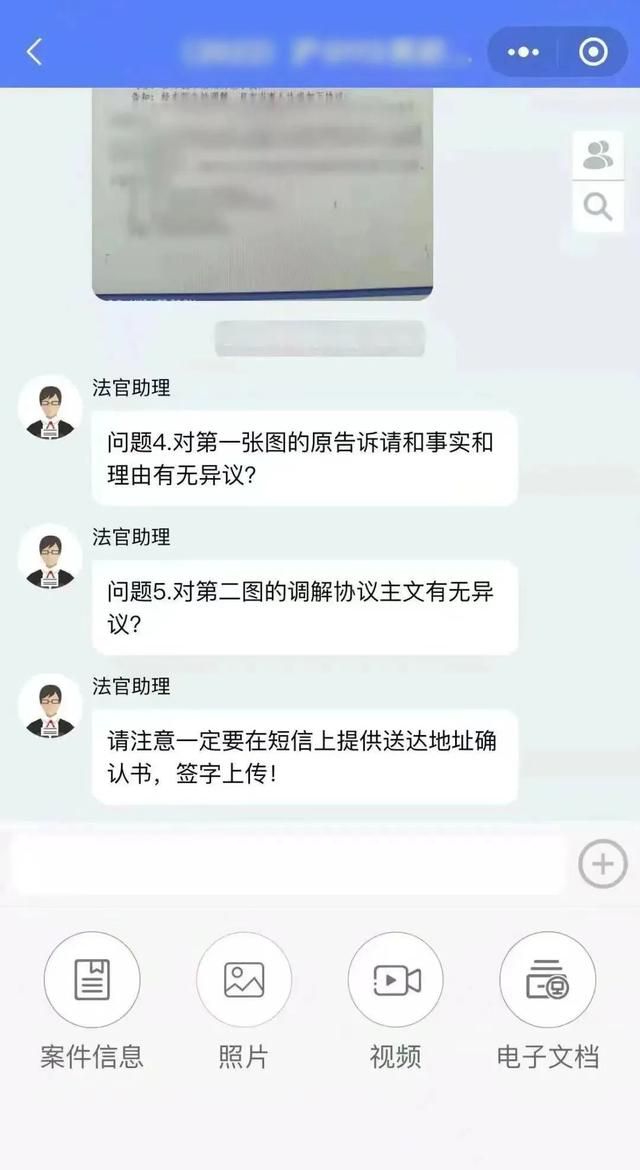This screenshot has height=1170, width=640.
Task: Open 案件信息 case information
Action: point(92,1001)
